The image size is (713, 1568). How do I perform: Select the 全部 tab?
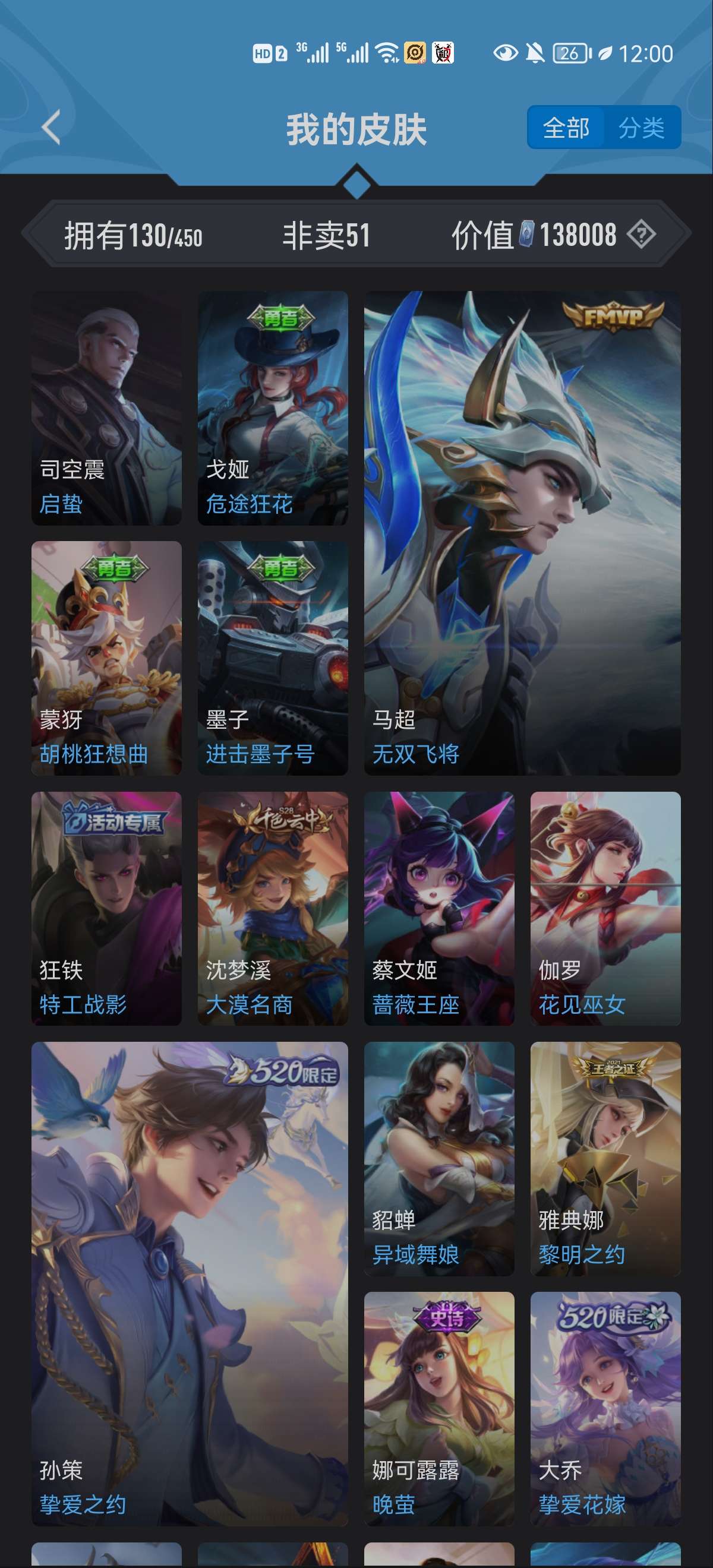[566, 128]
